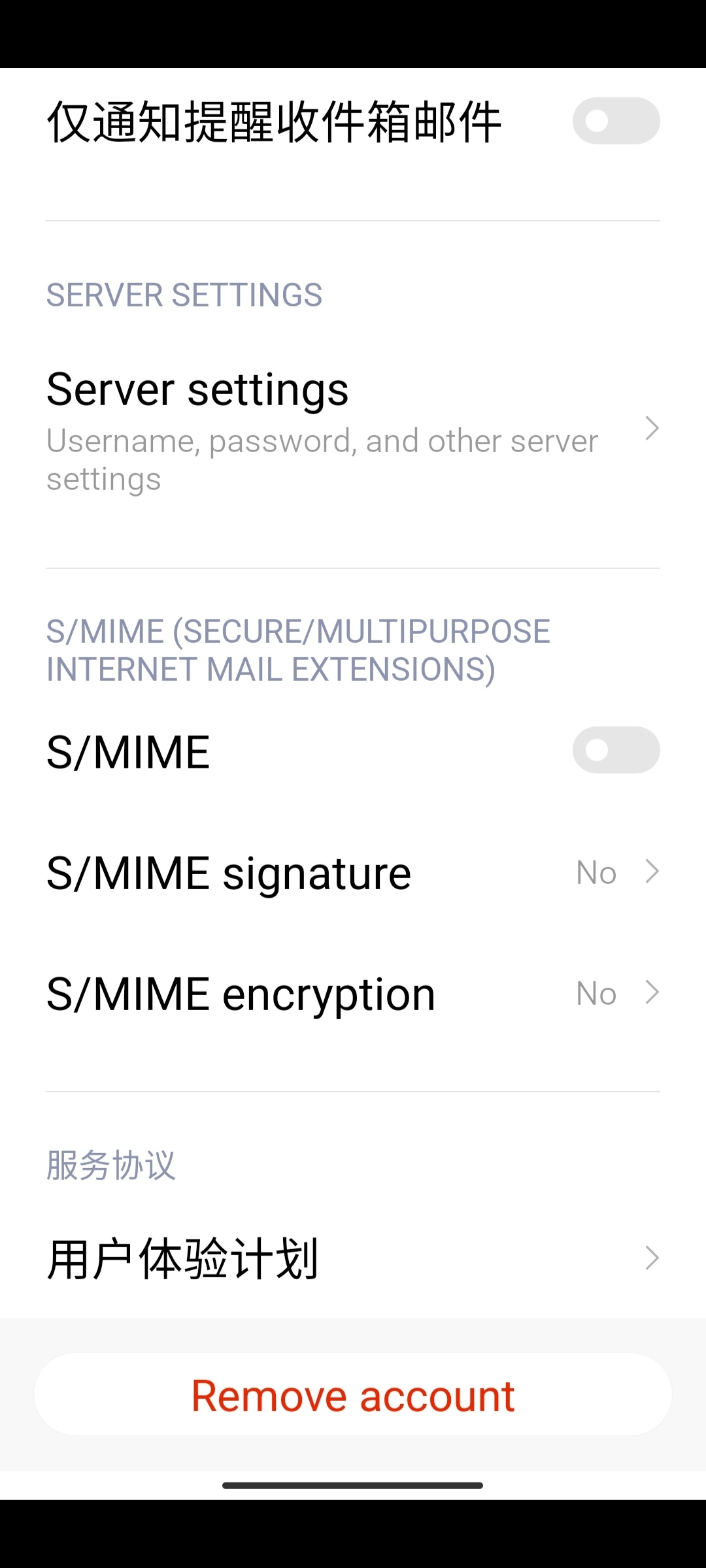This screenshot has height=1568, width=706.
Task: Open S/MIME signature option
Action: 353,873
